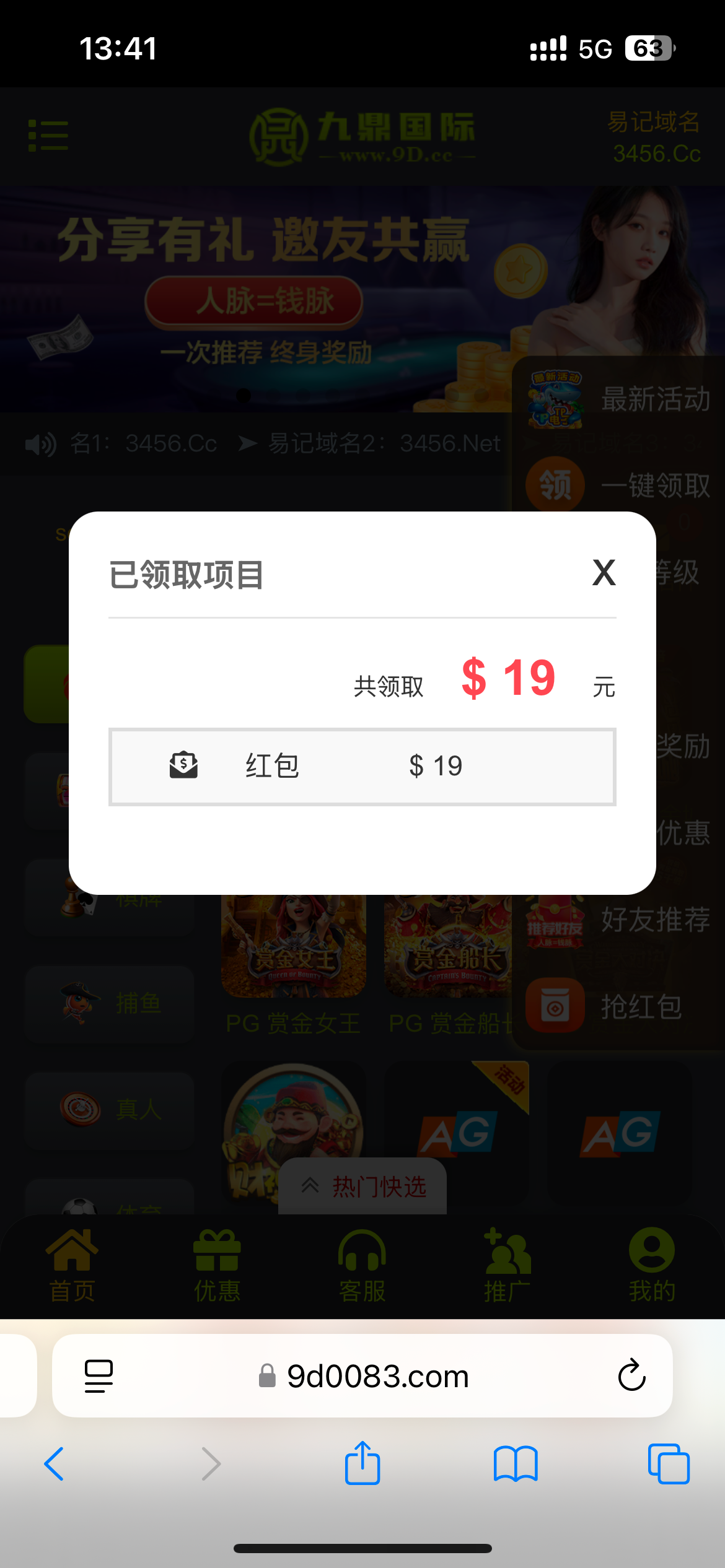Reload the 9d0083.com page
Viewport: 725px width, 1568px height.
(631, 1376)
